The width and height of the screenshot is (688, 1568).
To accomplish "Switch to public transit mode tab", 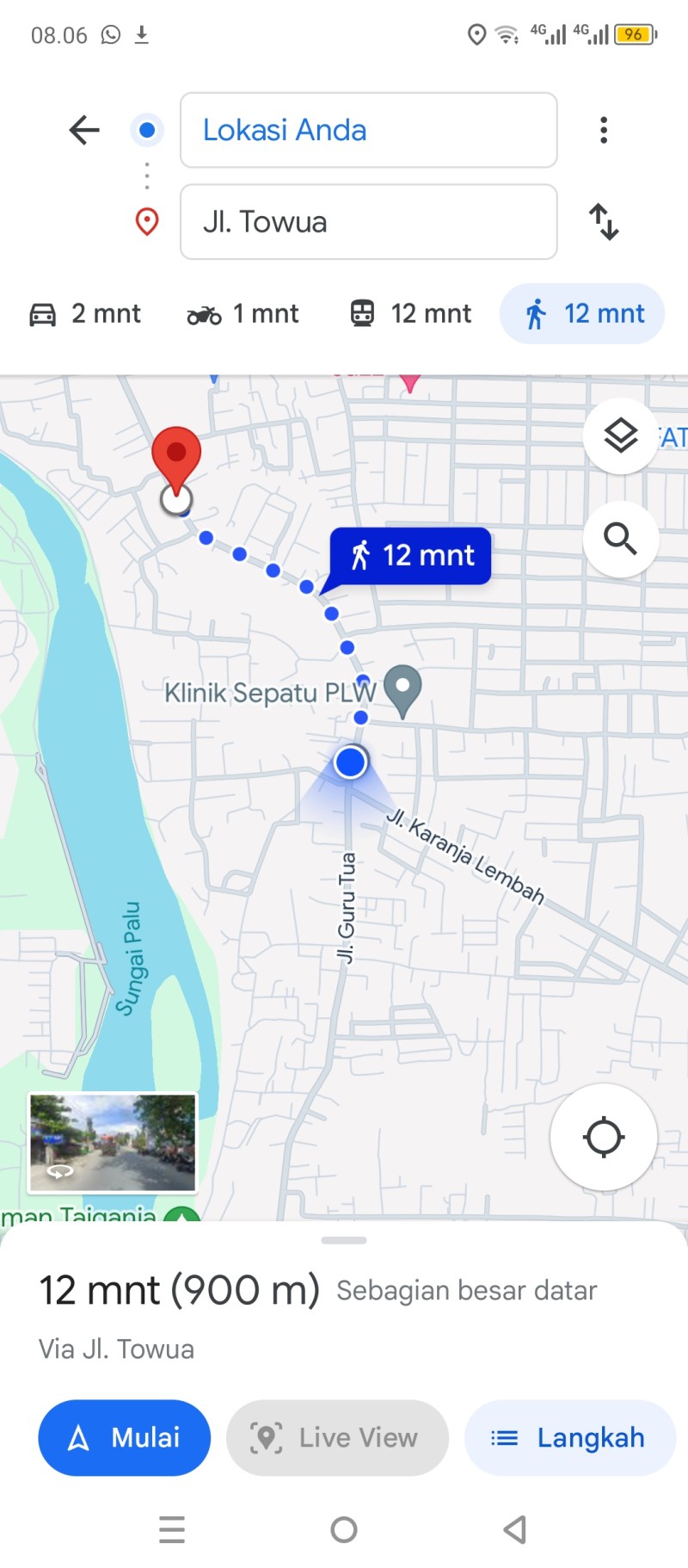I will (x=410, y=314).
